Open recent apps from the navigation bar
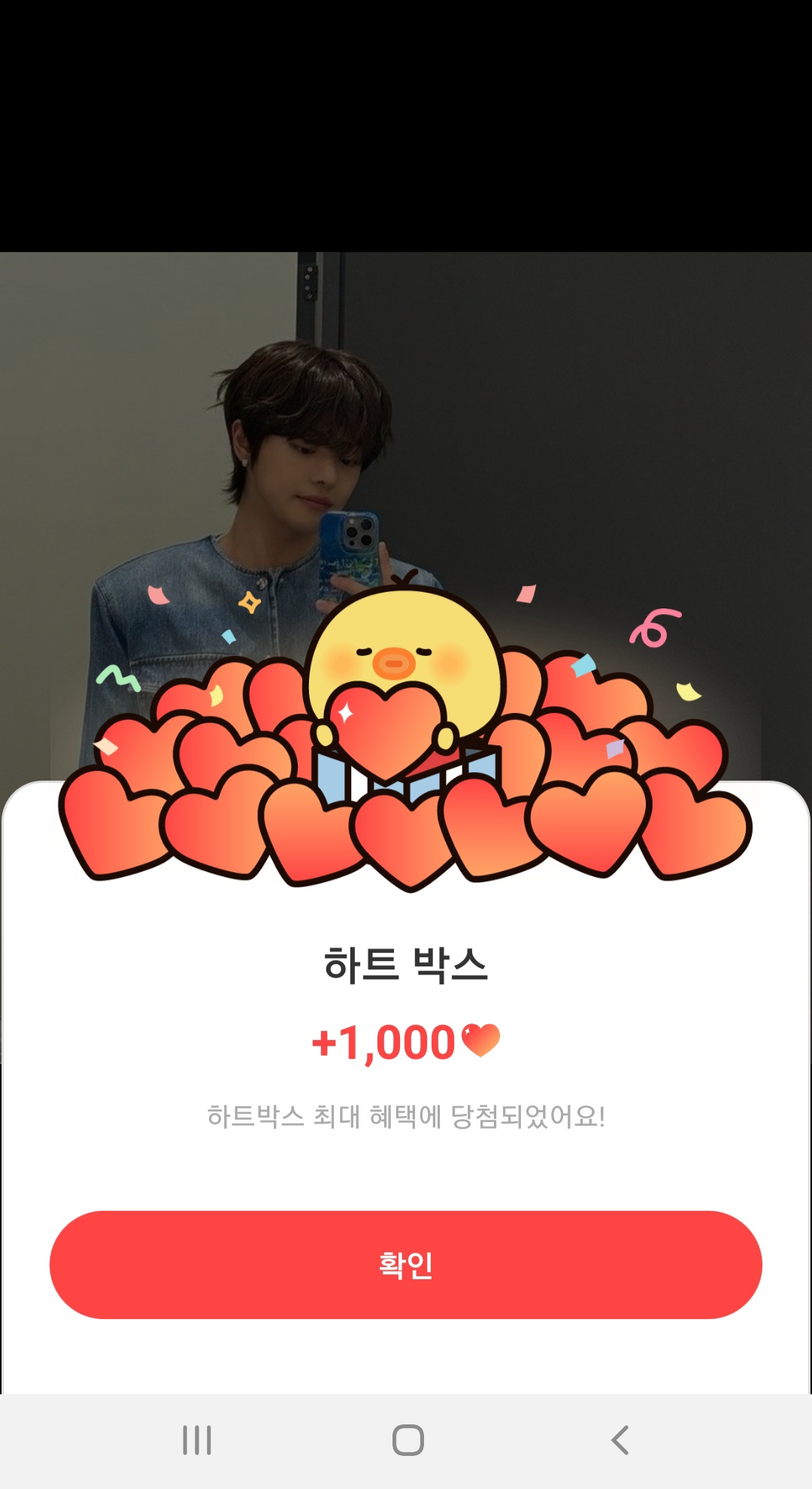Screen dimensions: 812x1489 pos(197,1440)
